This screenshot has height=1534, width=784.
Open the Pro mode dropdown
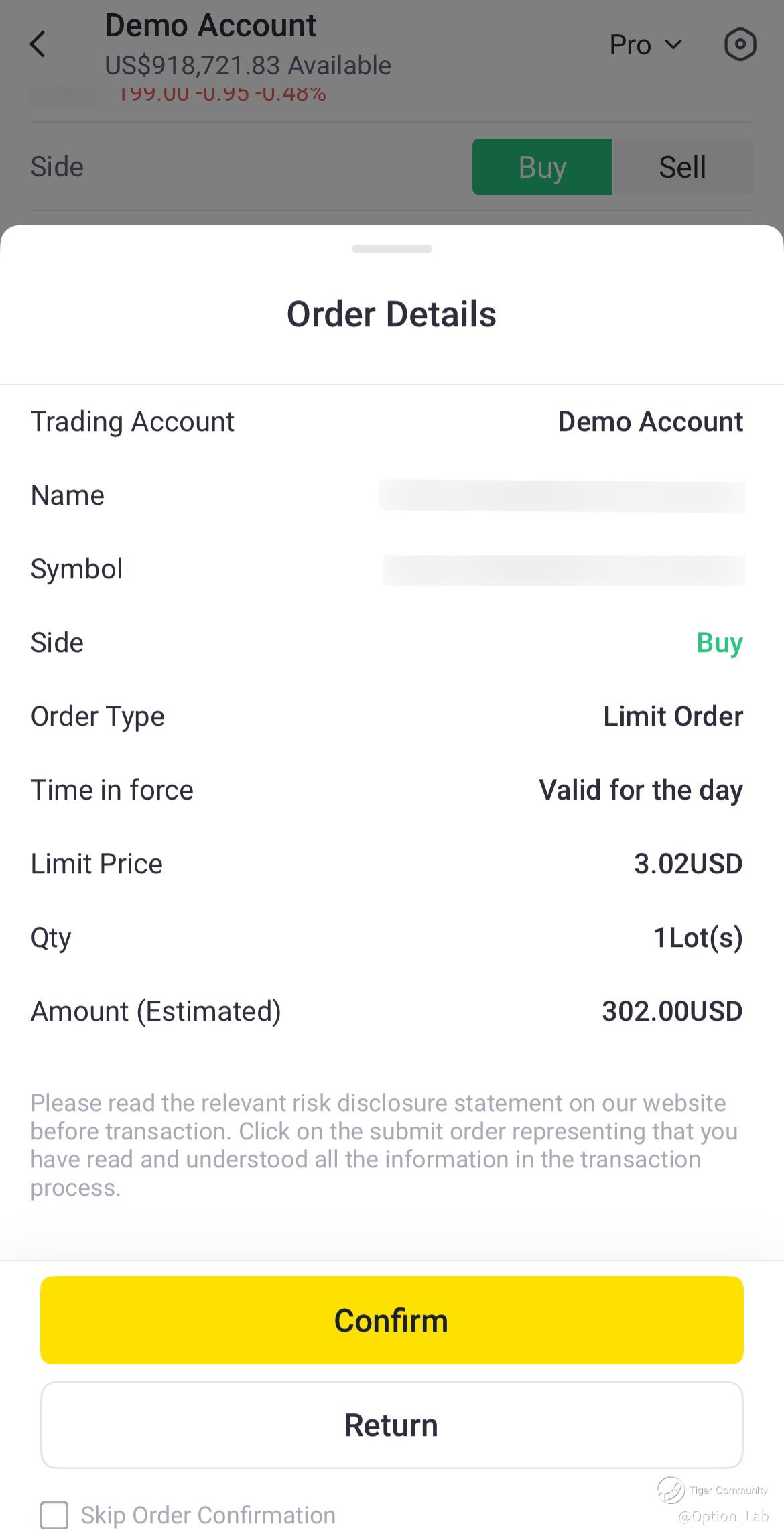coord(645,45)
